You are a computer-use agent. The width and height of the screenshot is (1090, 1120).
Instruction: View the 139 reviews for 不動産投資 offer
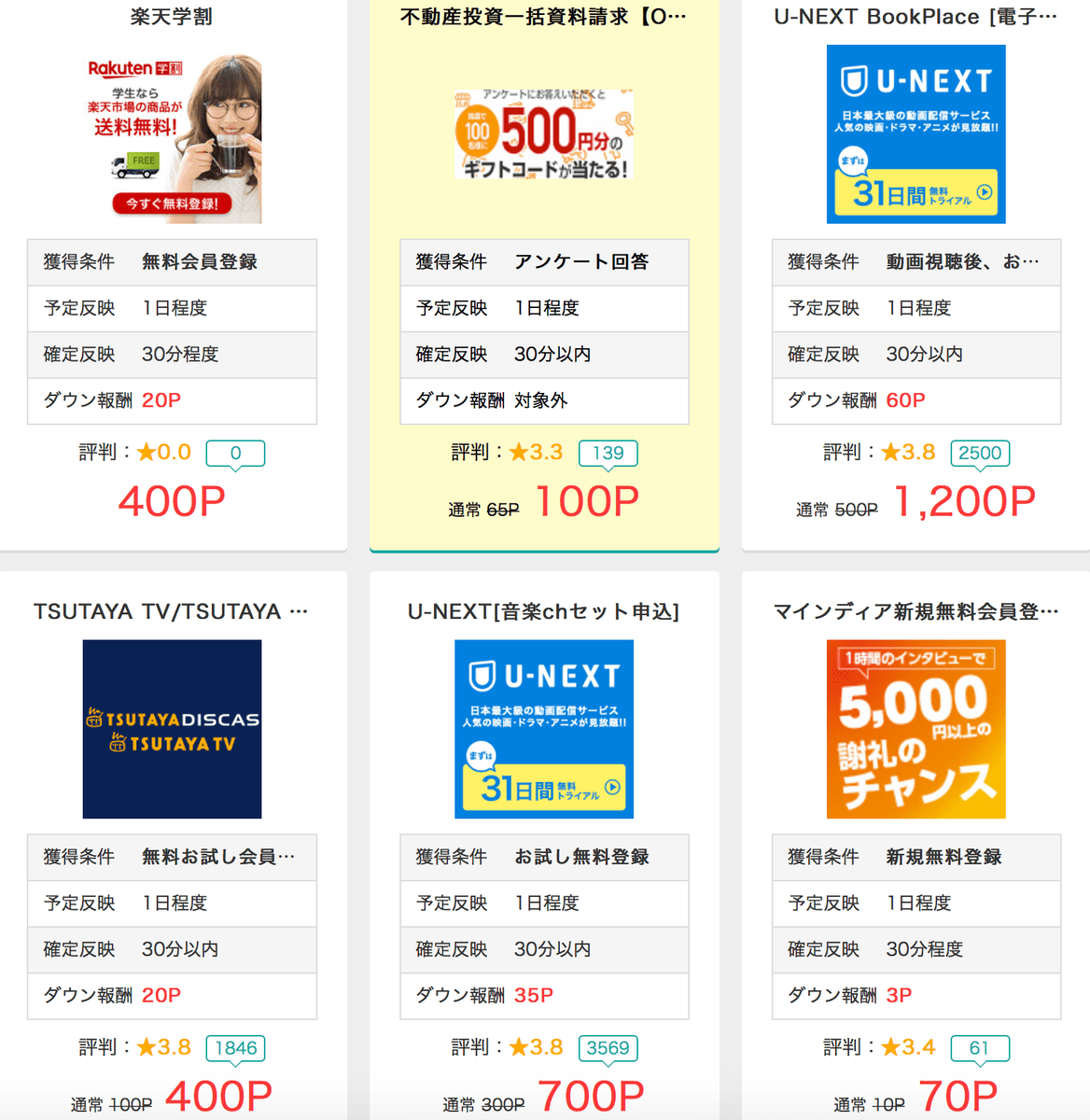[x=608, y=453]
